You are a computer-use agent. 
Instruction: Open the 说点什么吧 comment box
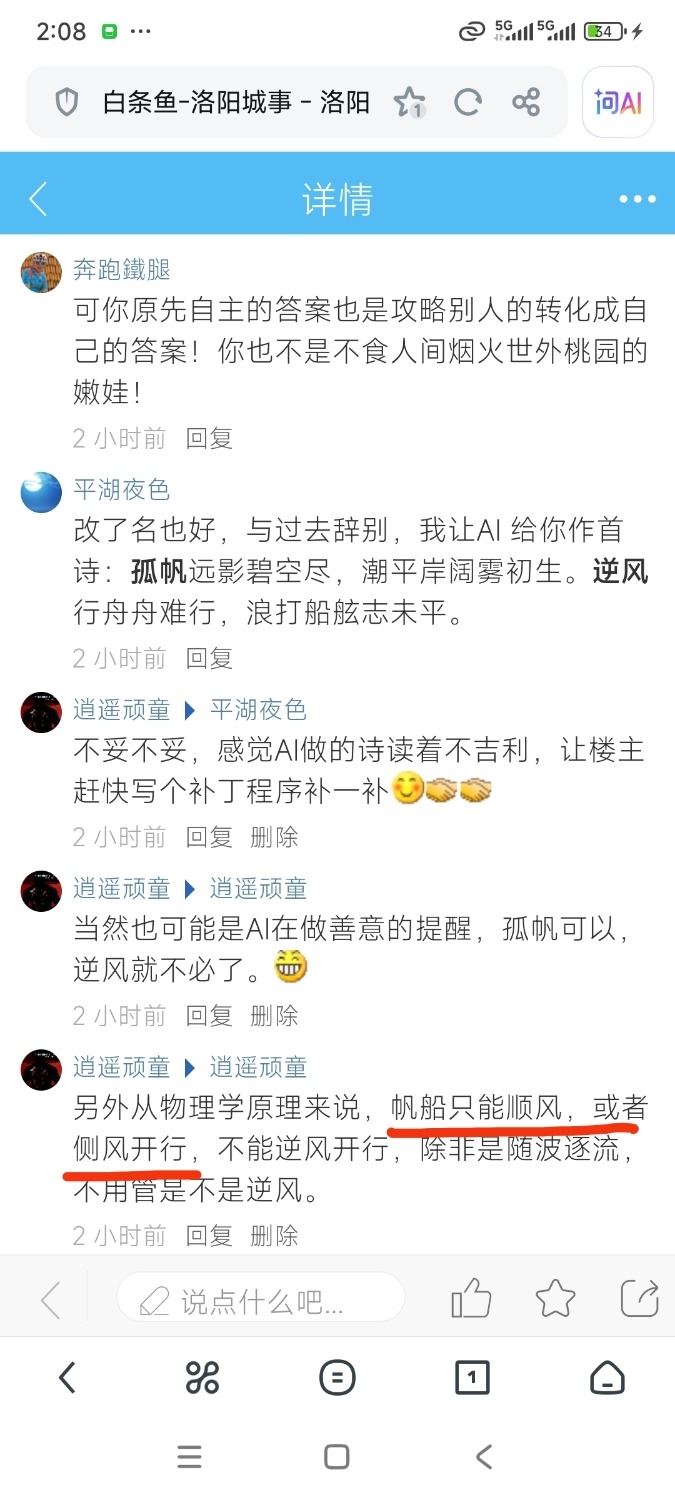pos(261,1300)
